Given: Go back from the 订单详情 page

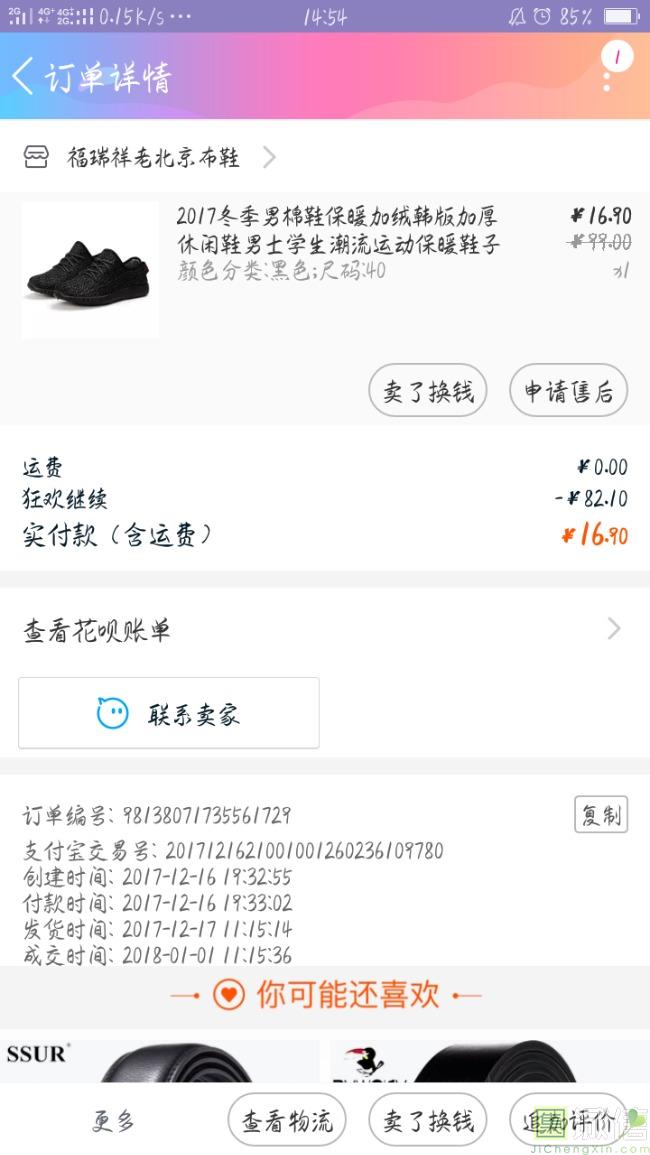Looking at the screenshot, I should [24, 76].
